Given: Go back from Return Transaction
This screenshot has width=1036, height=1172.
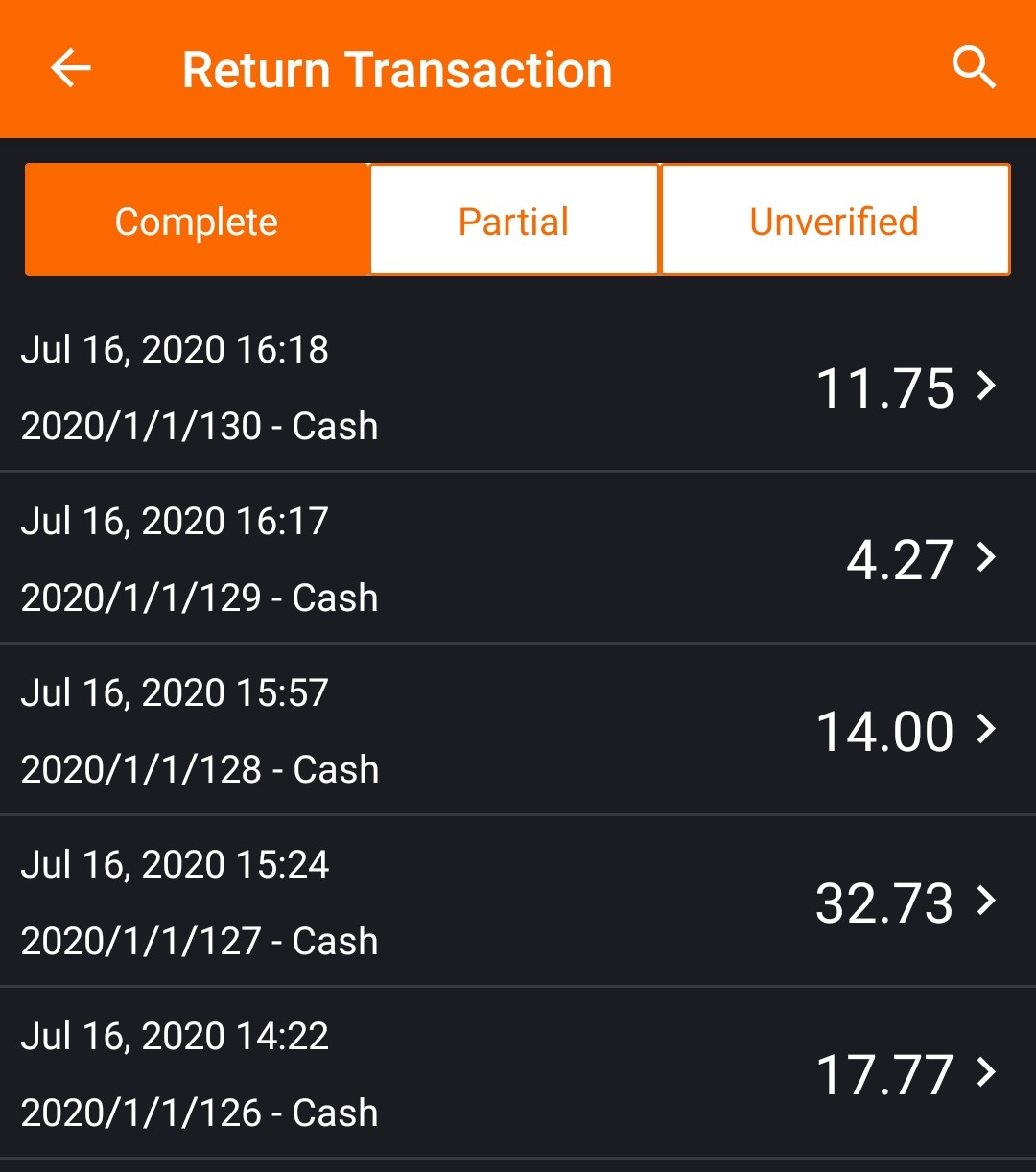Looking at the screenshot, I should point(71,69).
